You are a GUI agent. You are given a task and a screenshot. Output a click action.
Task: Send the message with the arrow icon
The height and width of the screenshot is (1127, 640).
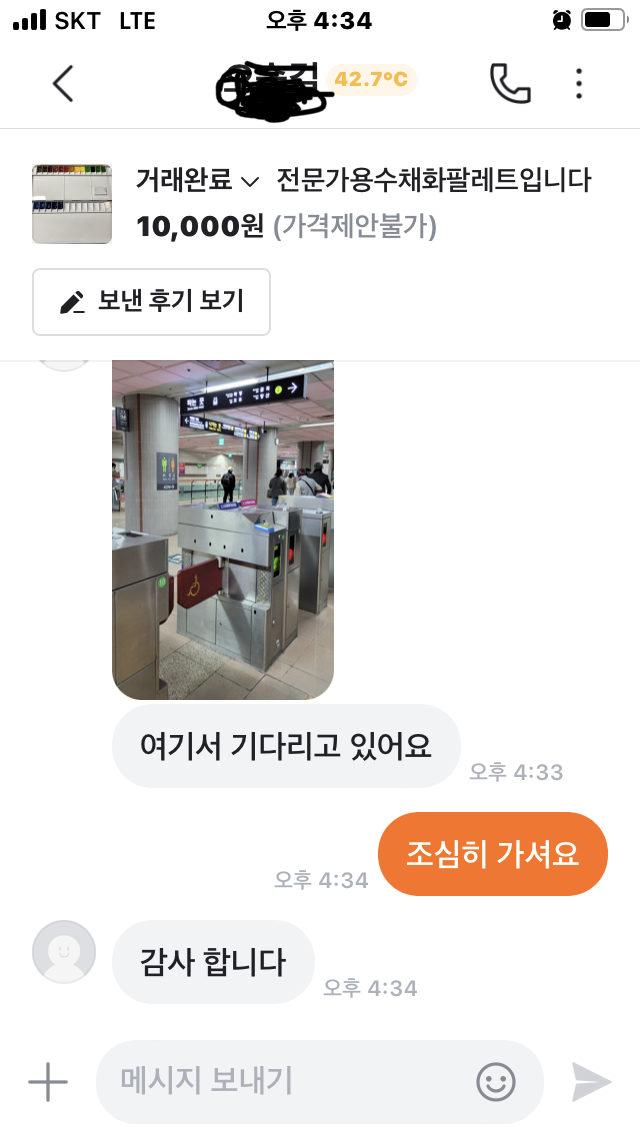(x=591, y=1081)
